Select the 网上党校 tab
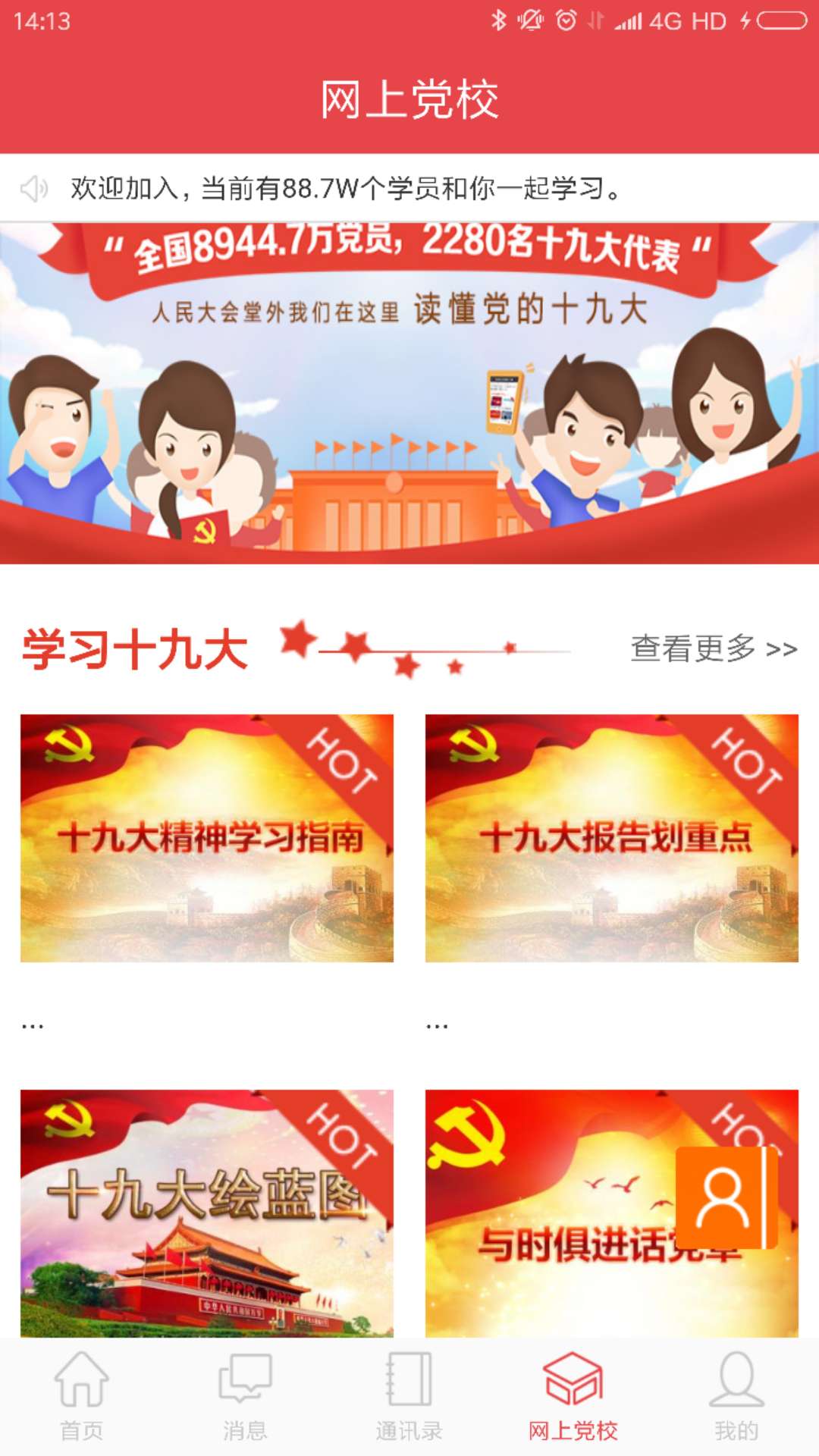This screenshot has width=819, height=1456. pyautogui.click(x=573, y=1397)
